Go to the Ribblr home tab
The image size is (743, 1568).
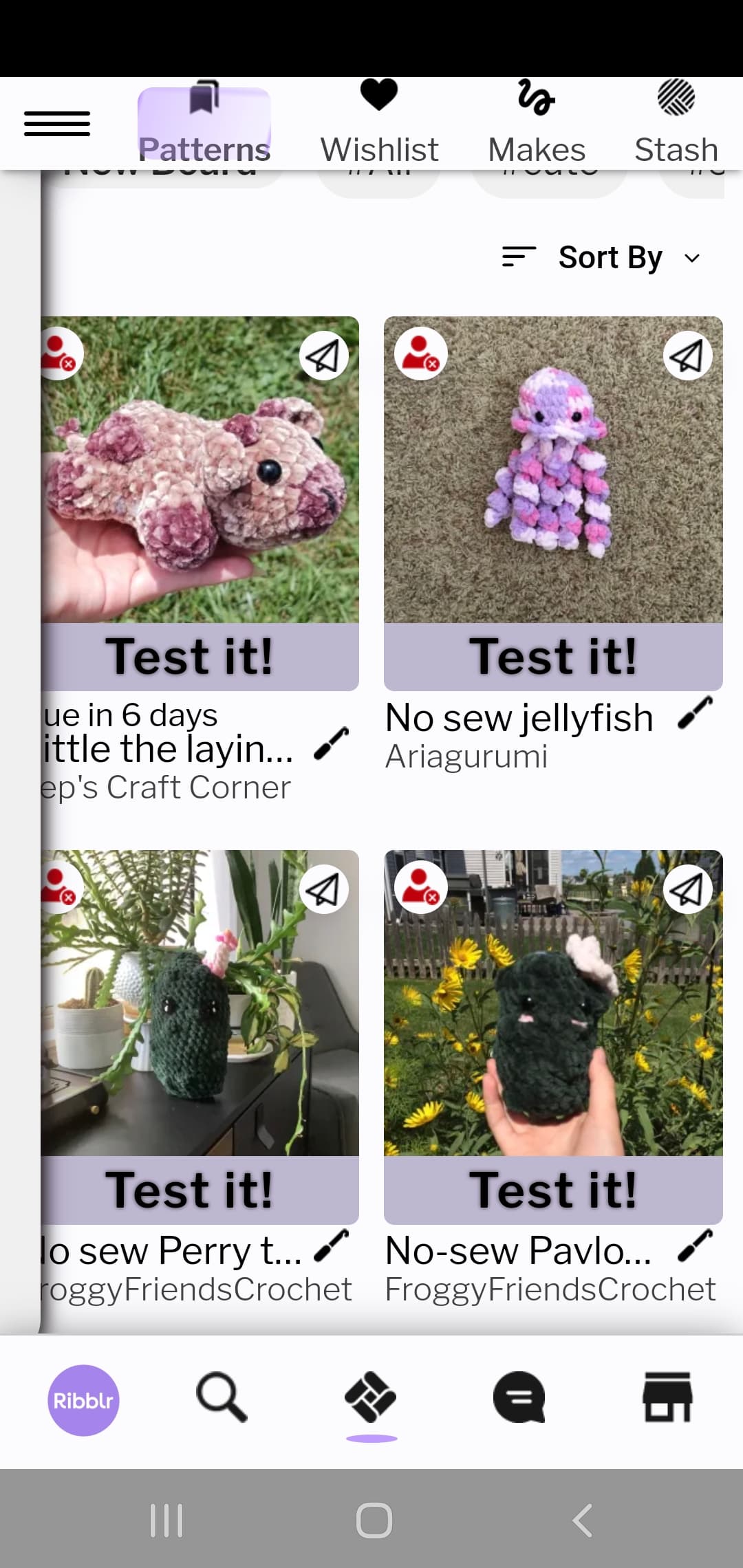(83, 1400)
